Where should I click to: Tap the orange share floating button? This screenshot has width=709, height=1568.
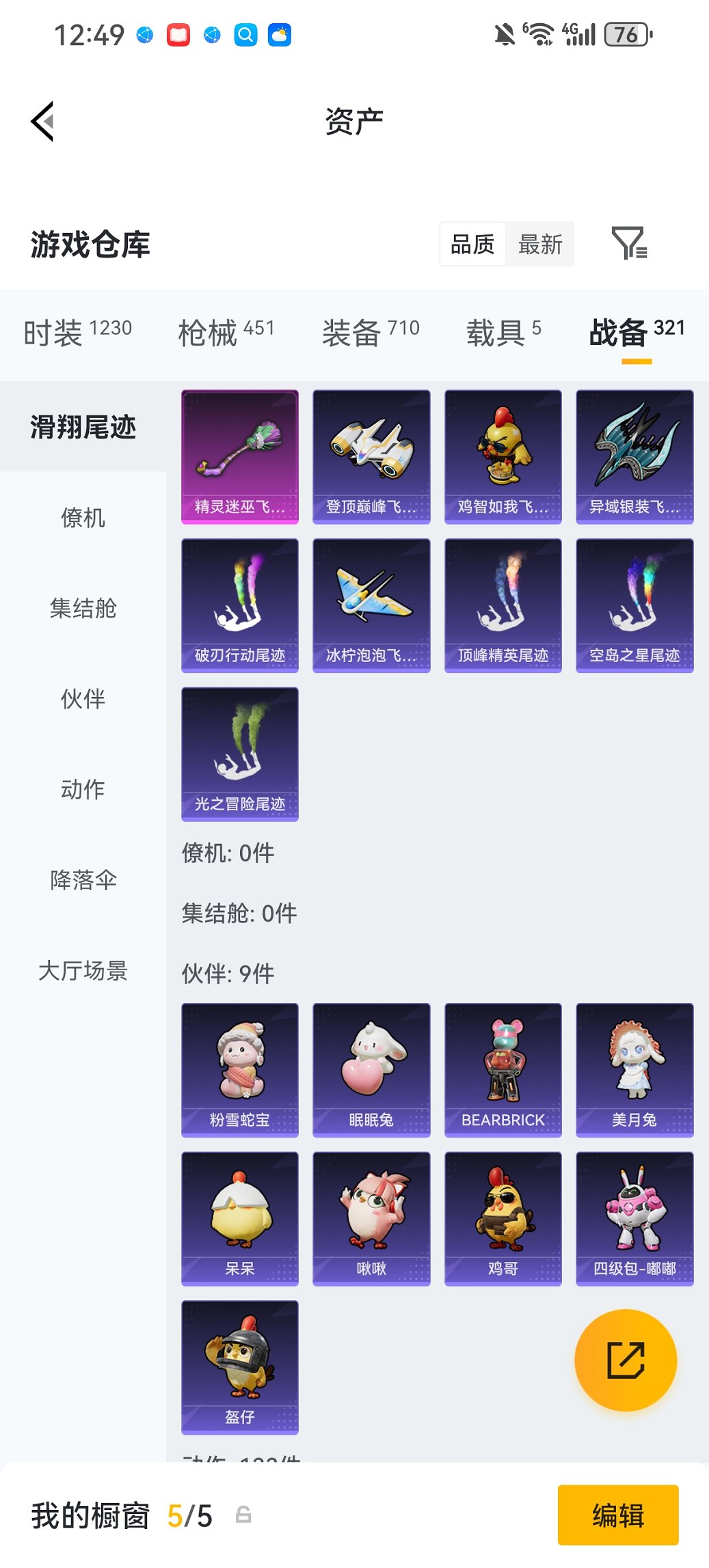pos(626,1360)
